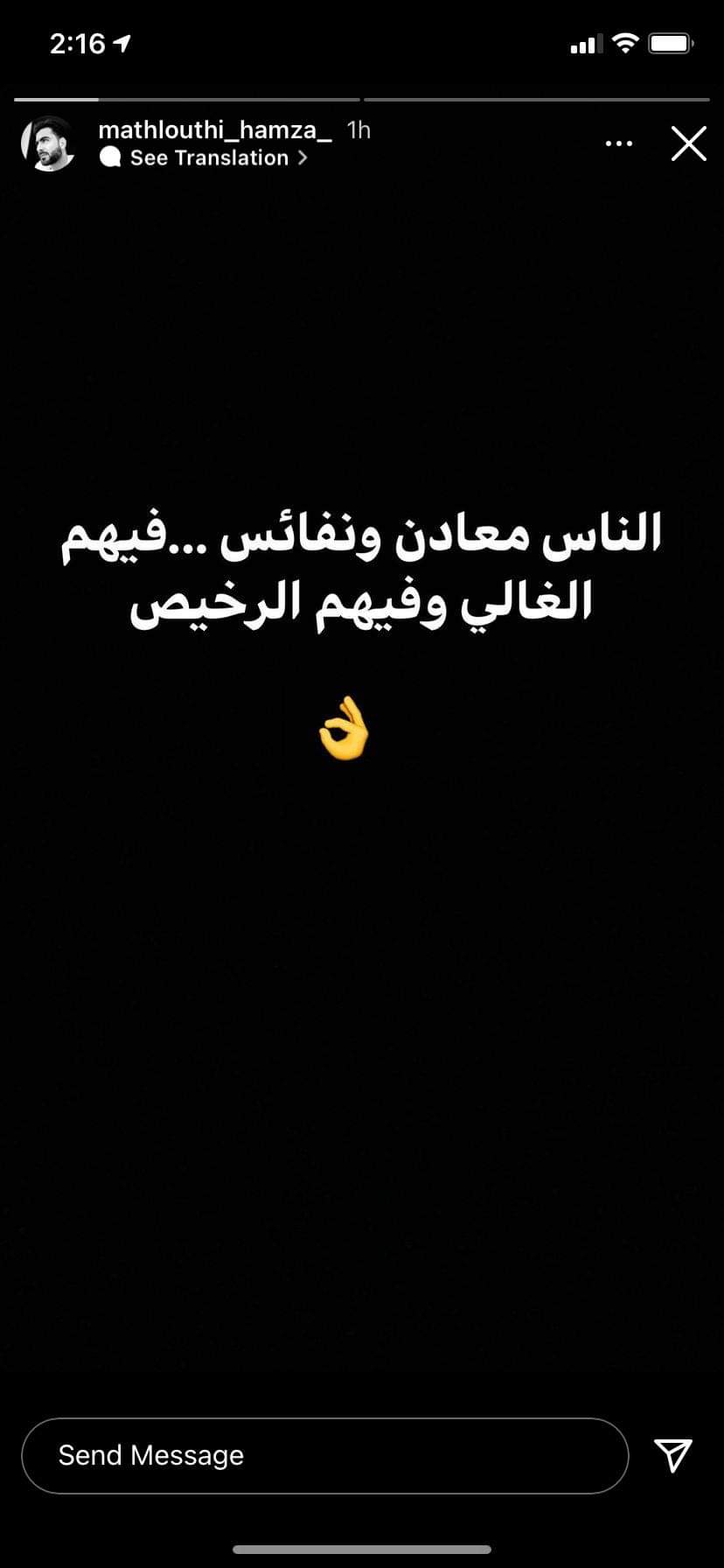Tap the mathlouthi_hamza_ username

[214, 130]
